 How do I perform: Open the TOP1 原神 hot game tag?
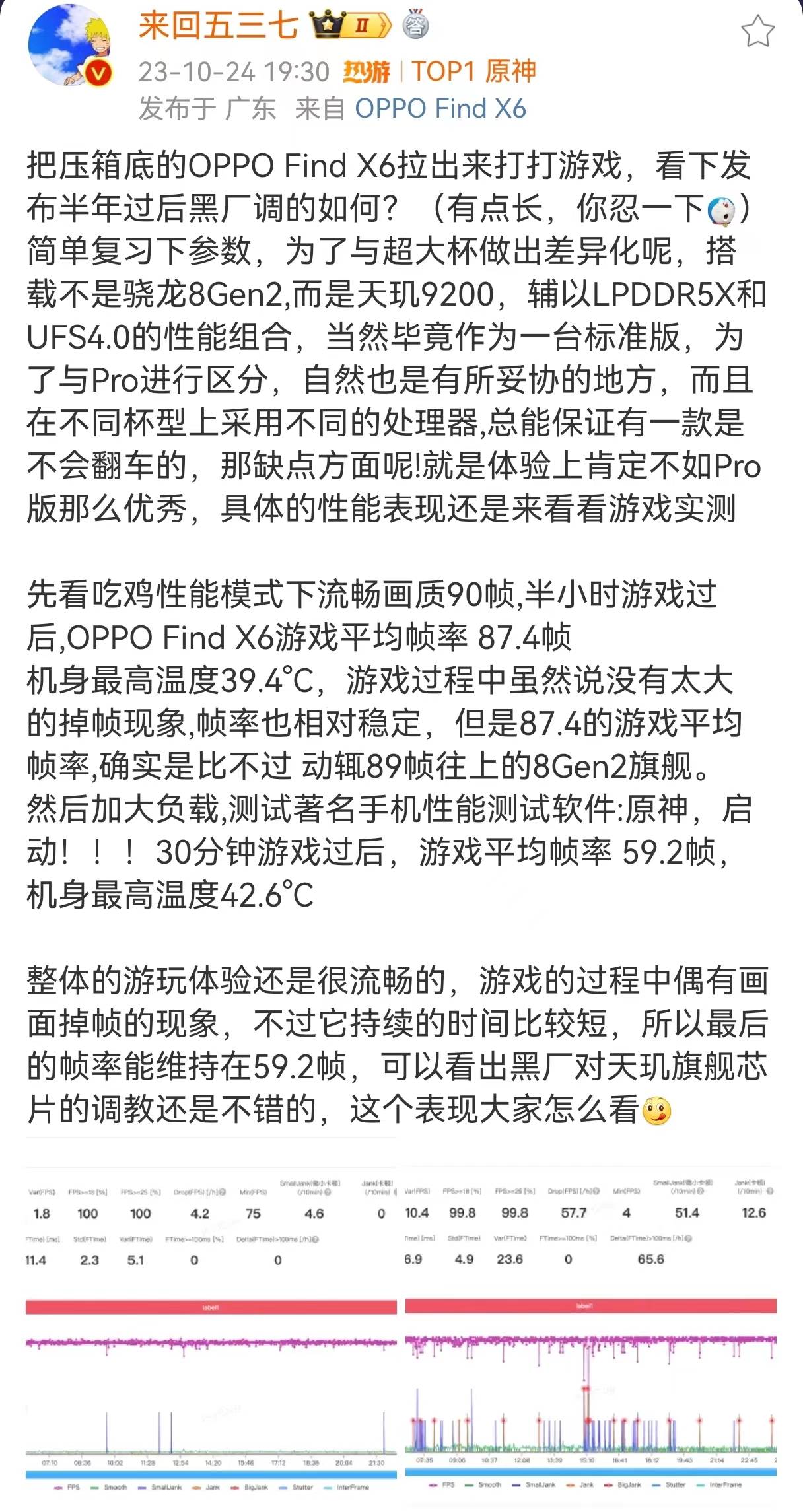473,71
